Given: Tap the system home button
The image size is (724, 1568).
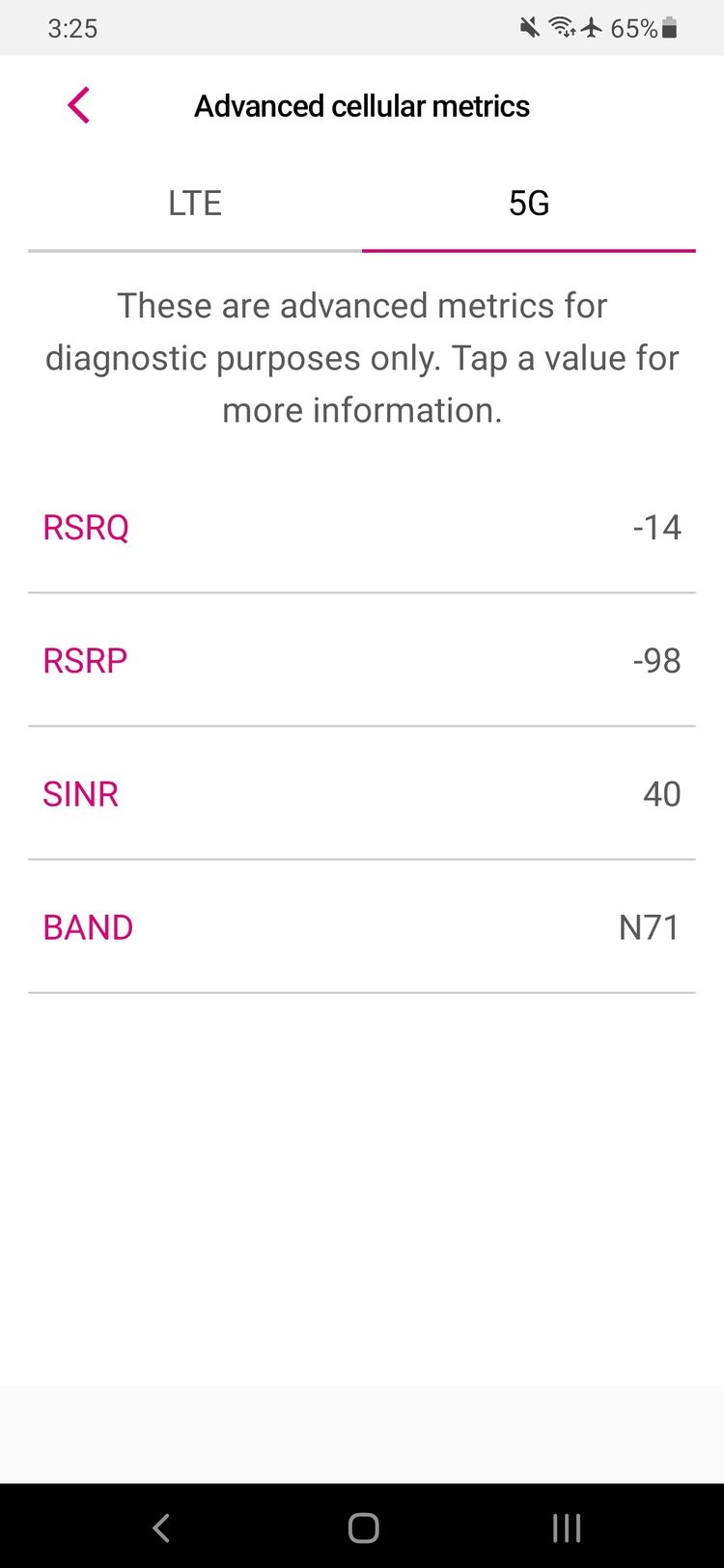Looking at the screenshot, I should coord(363,1527).
